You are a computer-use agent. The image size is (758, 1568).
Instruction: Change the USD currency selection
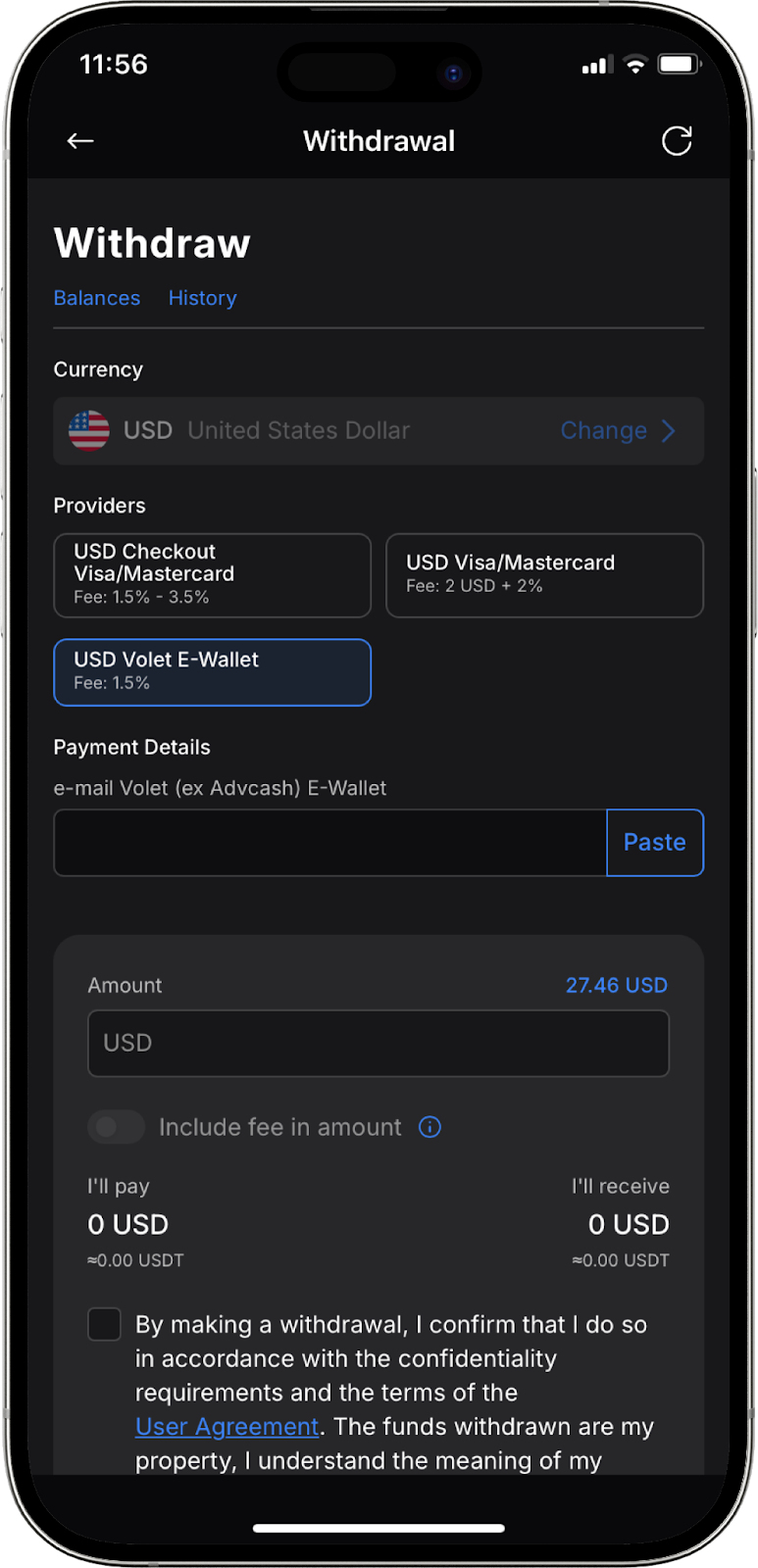(x=617, y=430)
